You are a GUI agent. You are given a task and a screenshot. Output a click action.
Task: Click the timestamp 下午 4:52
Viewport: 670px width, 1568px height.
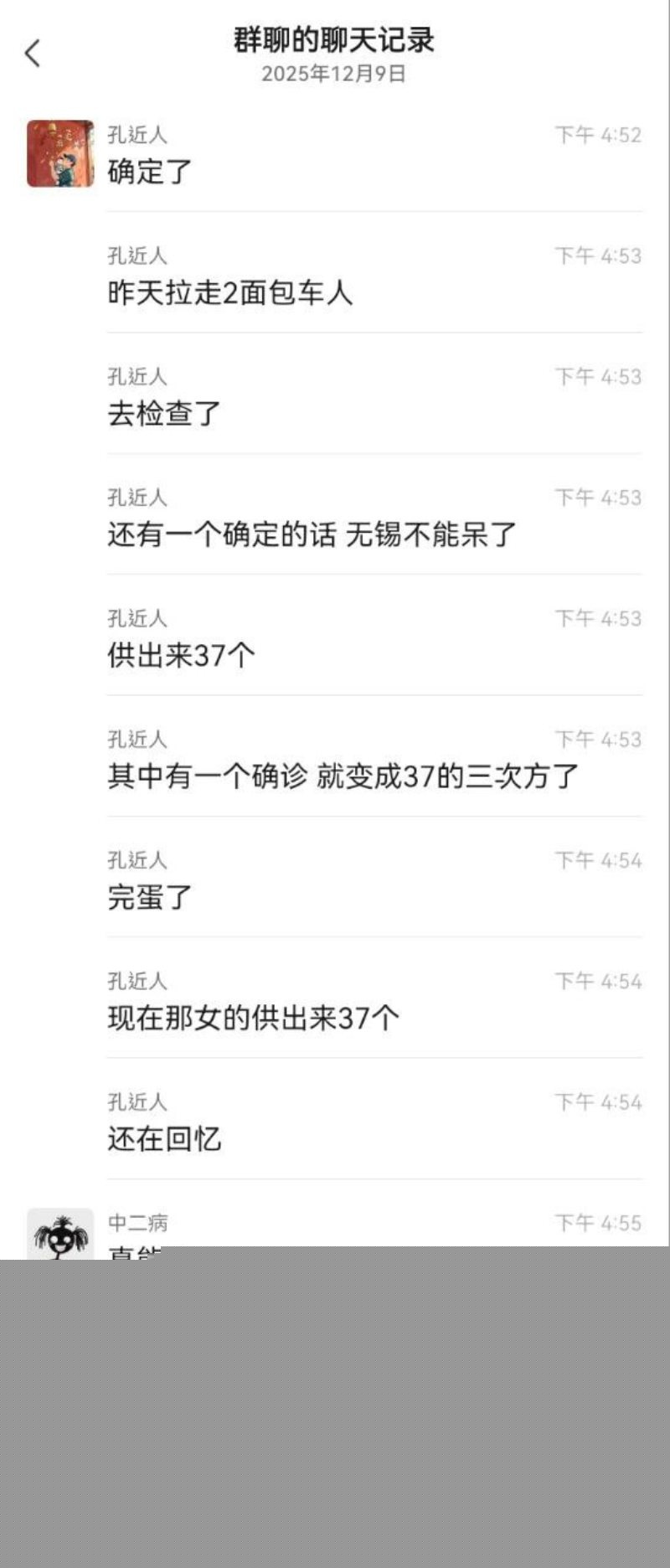tap(597, 134)
